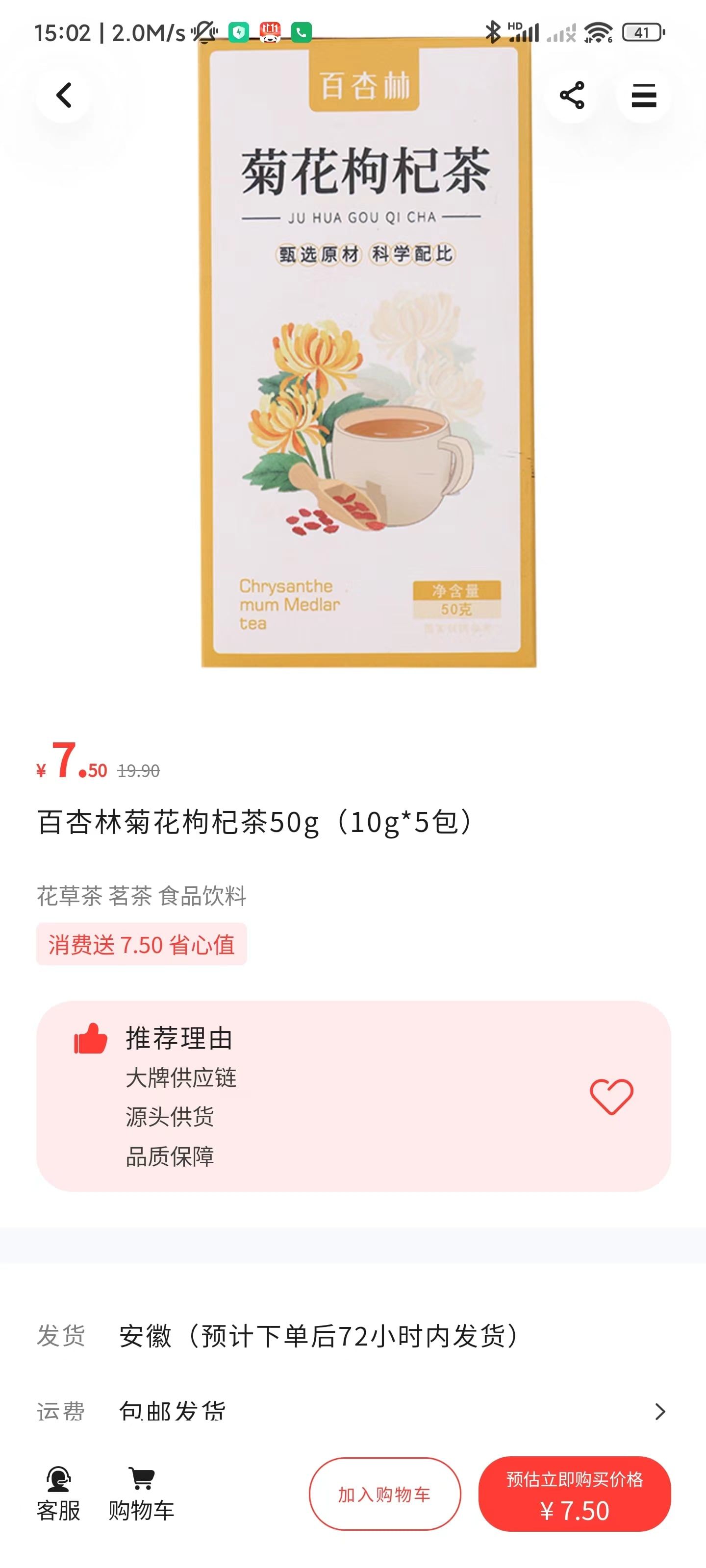Open the hamburger menu at top right

pyautogui.click(x=643, y=96)
